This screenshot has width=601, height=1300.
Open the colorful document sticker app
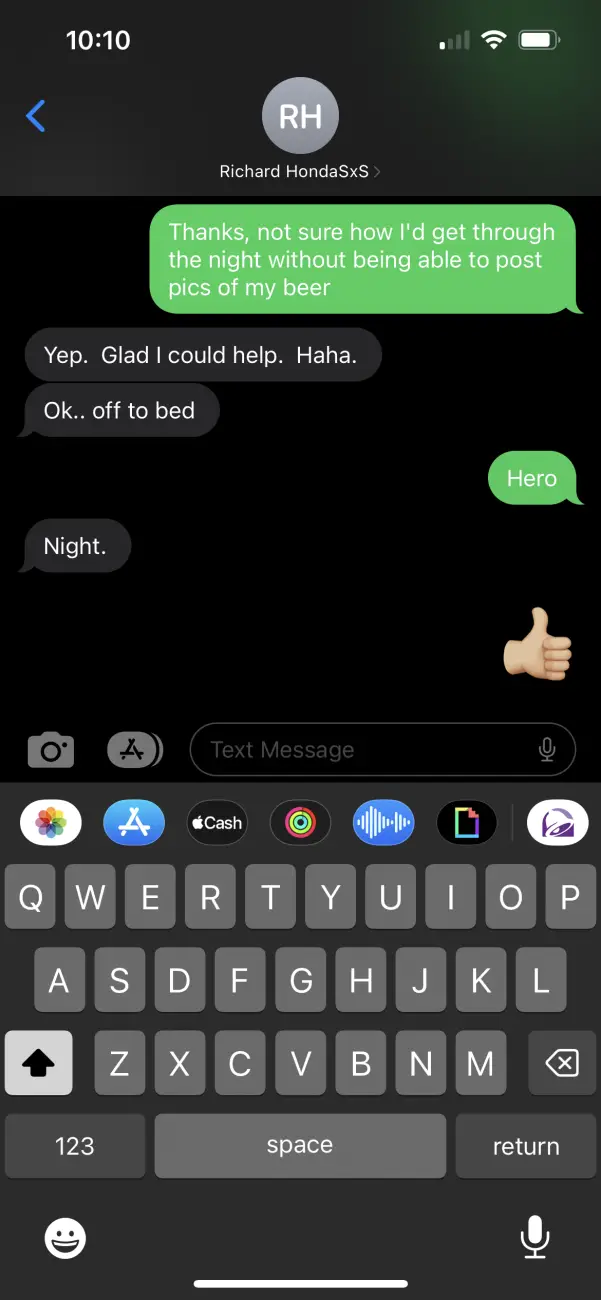tap(467, 823)
